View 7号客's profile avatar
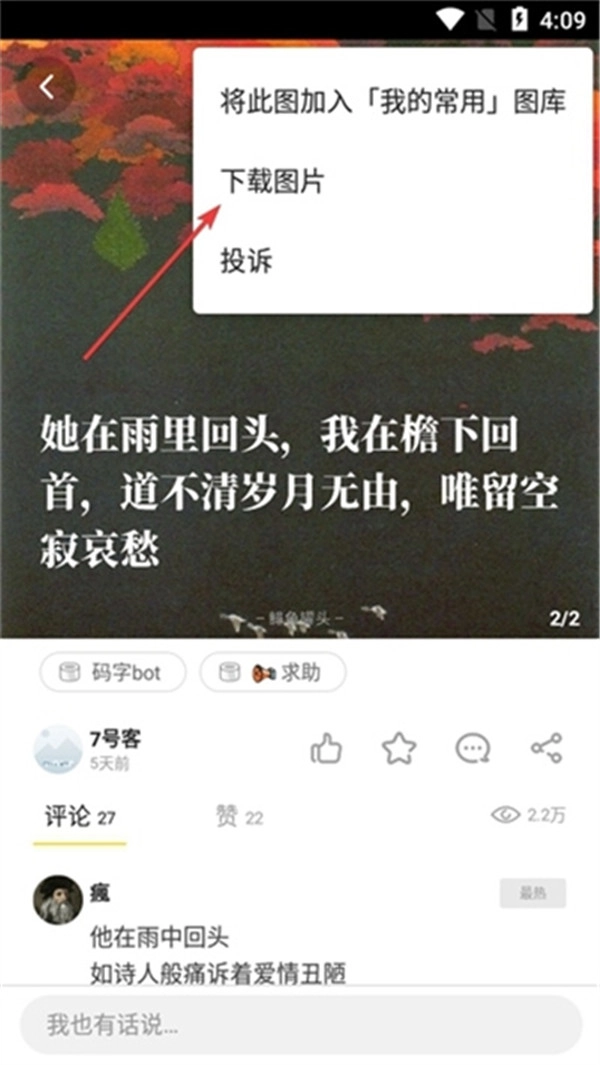The width and height of the screenshot is (600, 1065). coord(57,749)
